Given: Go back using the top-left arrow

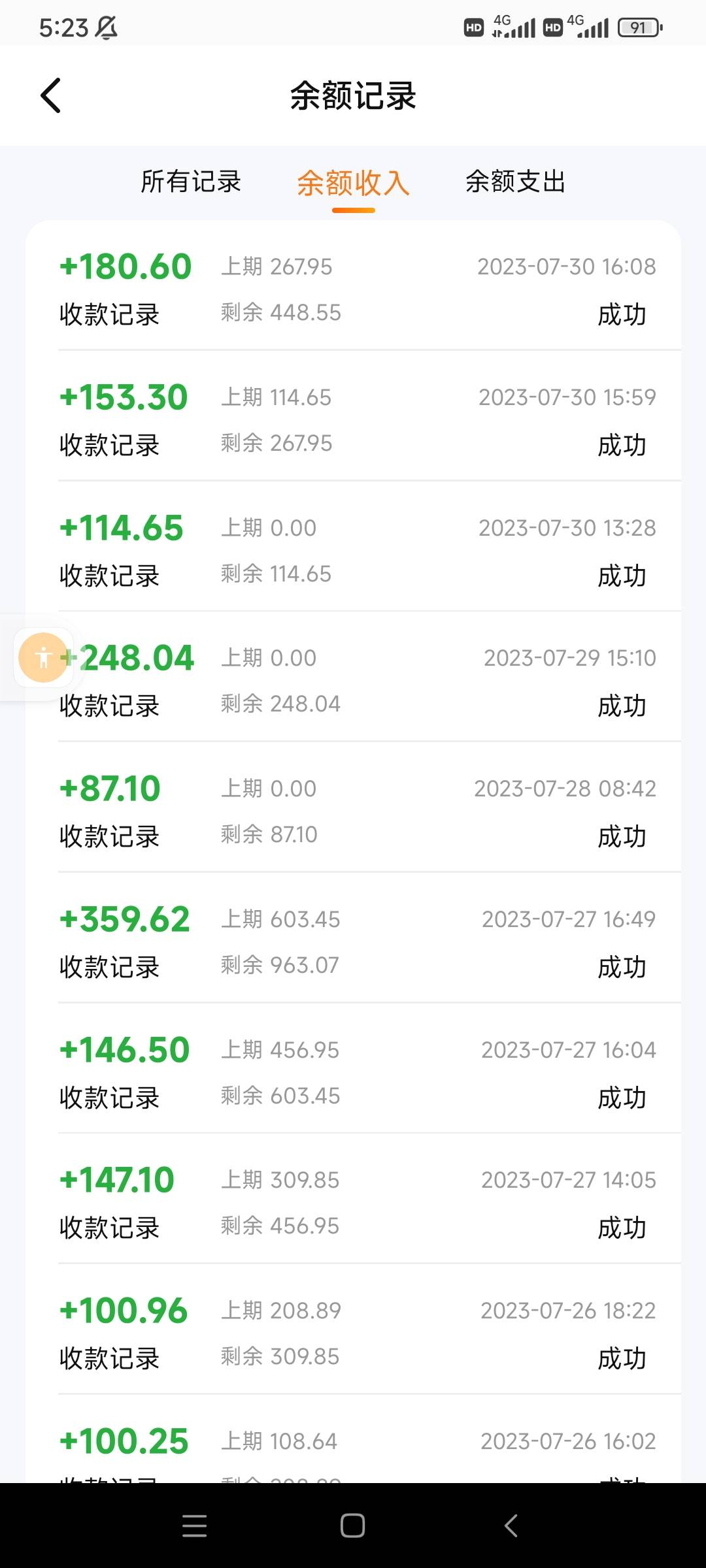Looking at the screenshot, I should 51,95.
